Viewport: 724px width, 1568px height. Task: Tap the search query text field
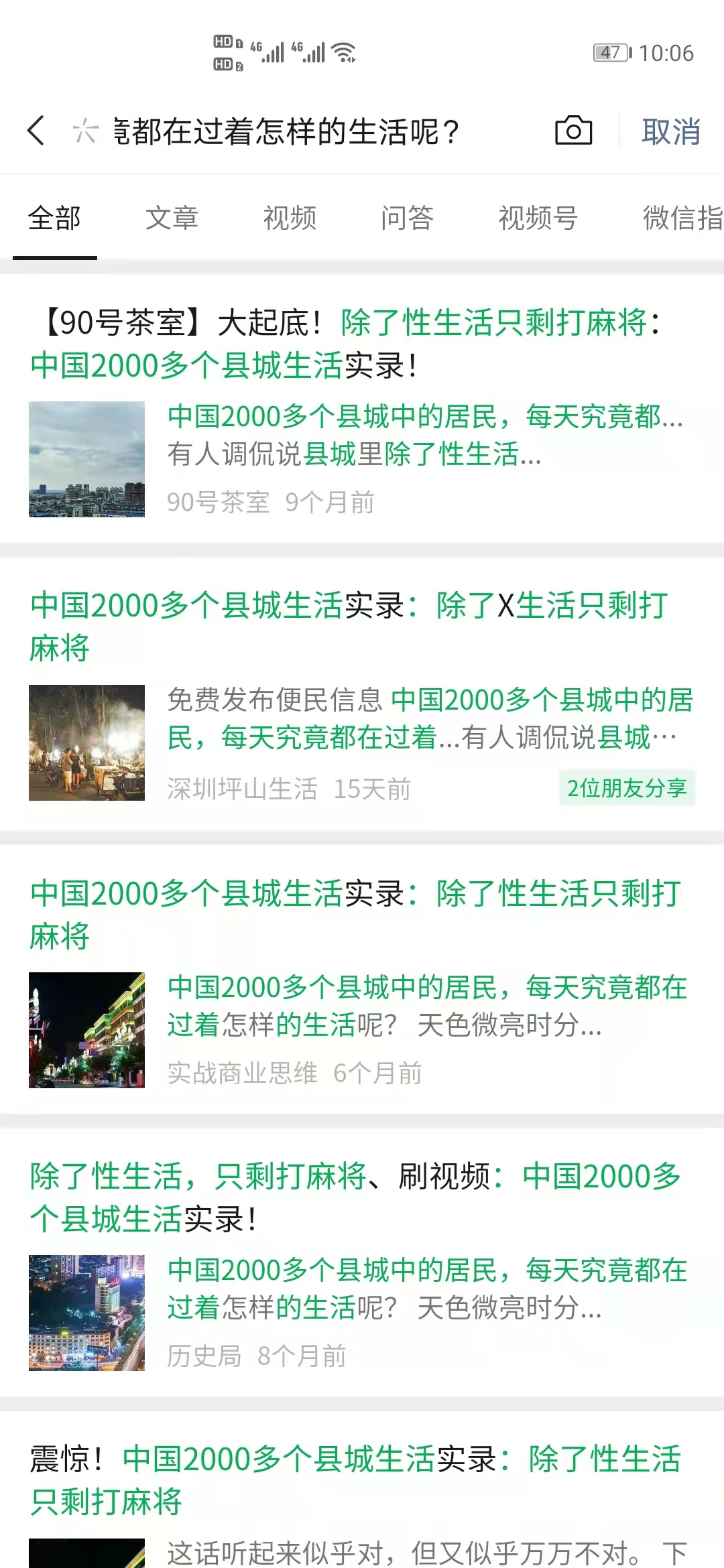point(288,131)
